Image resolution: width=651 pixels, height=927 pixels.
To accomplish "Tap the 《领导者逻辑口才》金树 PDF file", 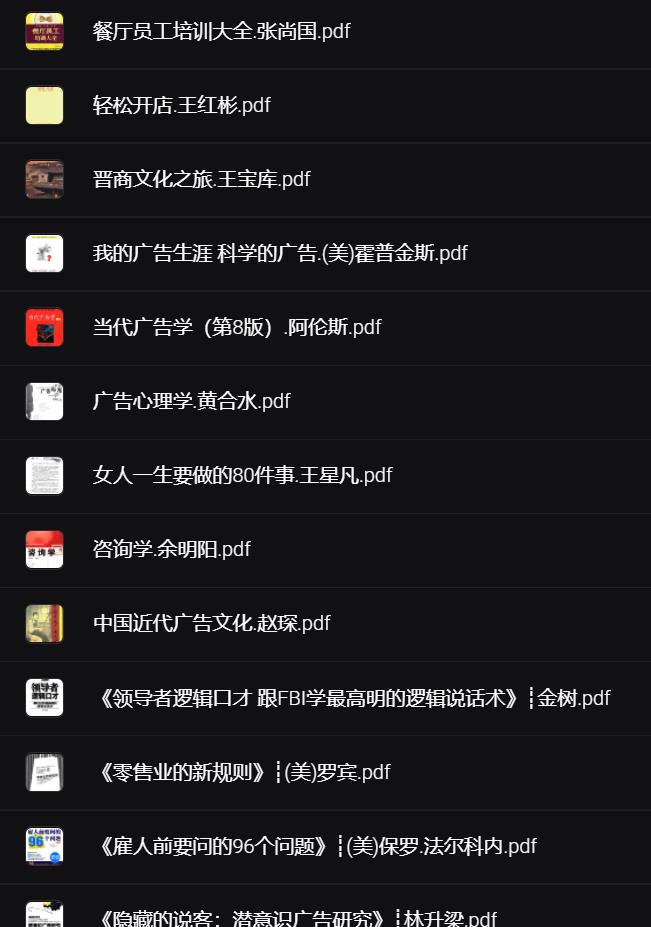I will click(x=351, y=698).
